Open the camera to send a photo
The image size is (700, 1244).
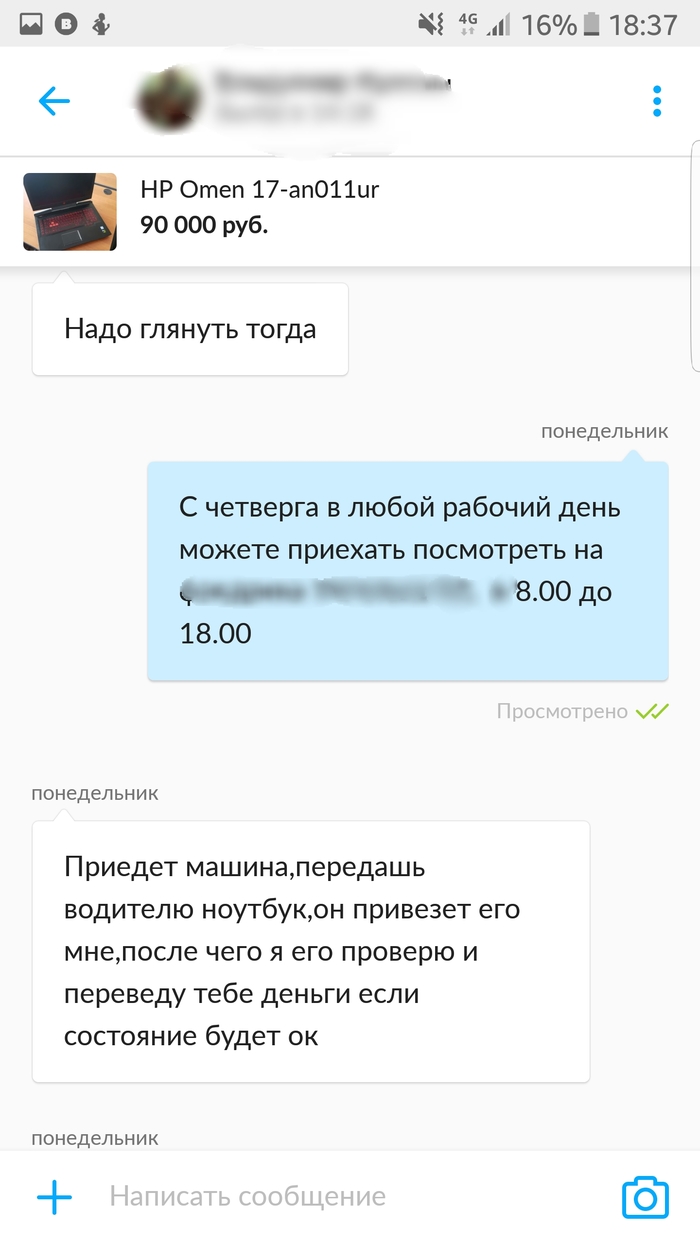[645, 1197]
